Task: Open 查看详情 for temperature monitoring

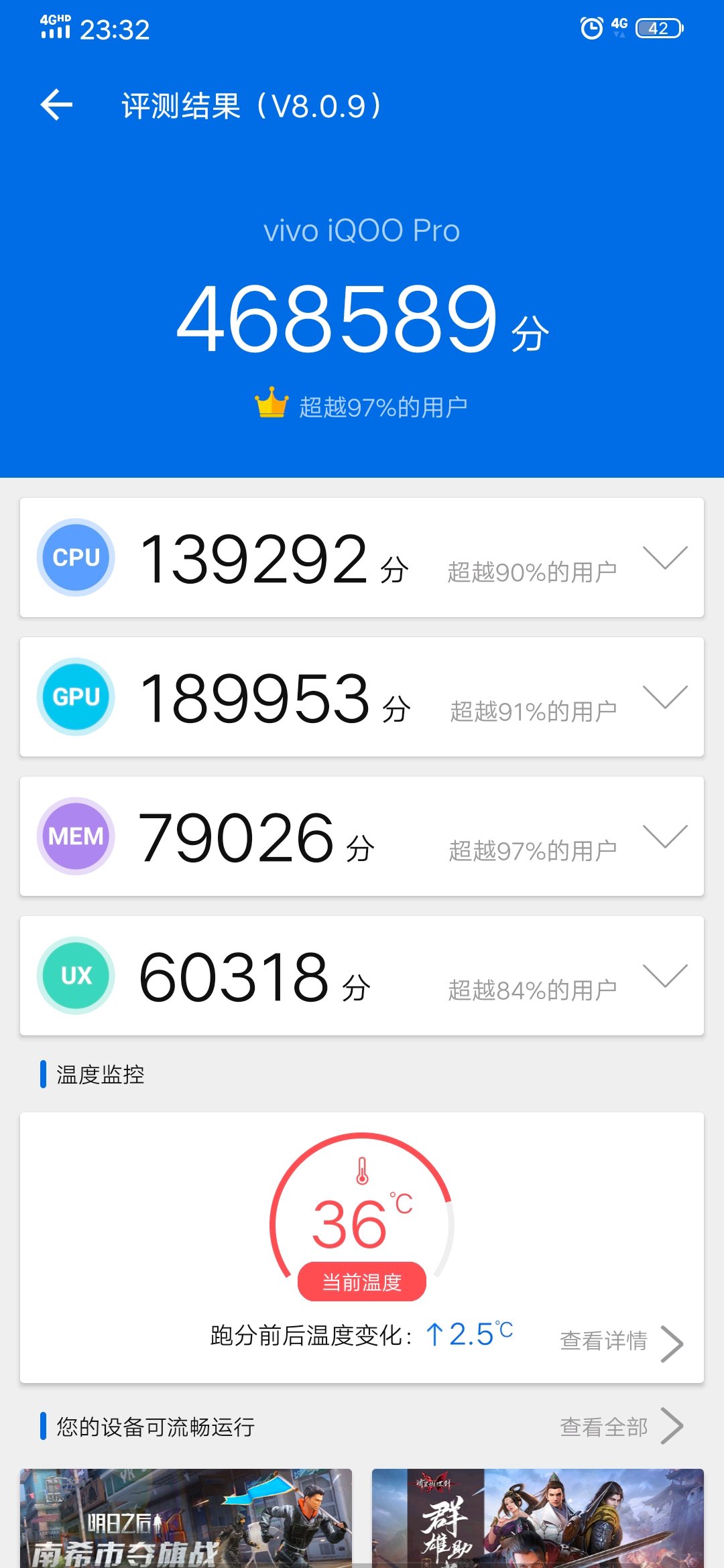Action: tap(621, 1342)
